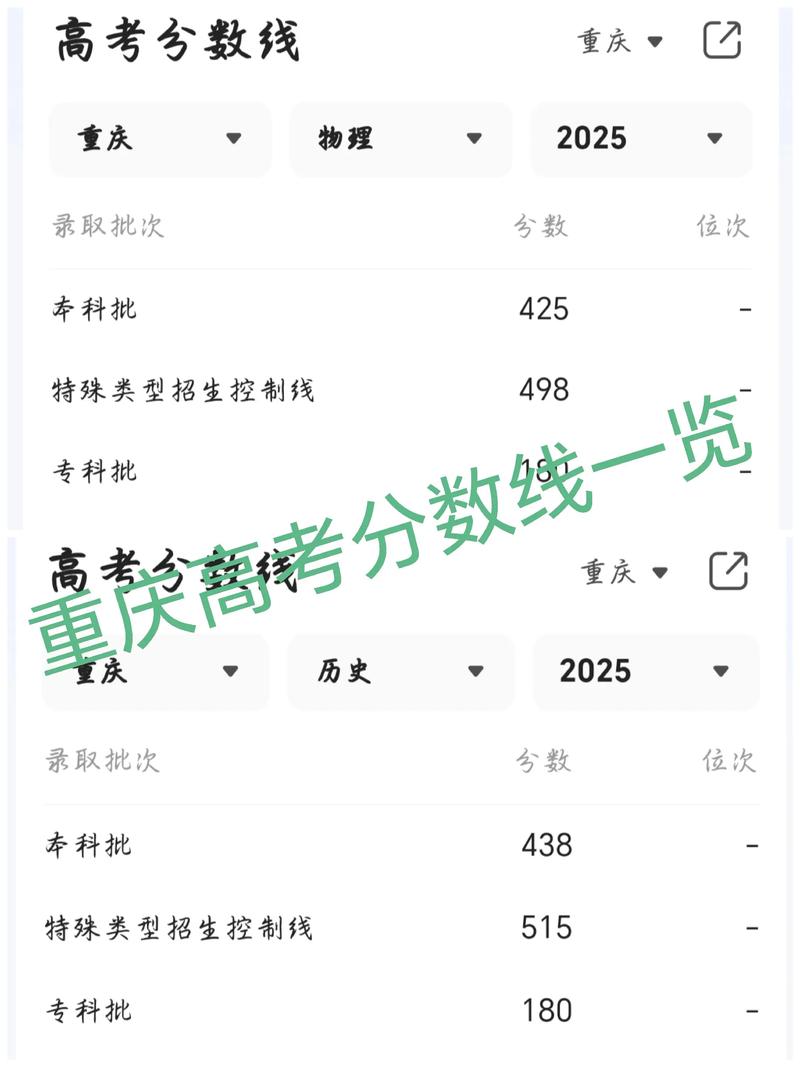Select the region picker next to History card title
This screenshot has height=1067, width=800.
[x=608, y=573]
